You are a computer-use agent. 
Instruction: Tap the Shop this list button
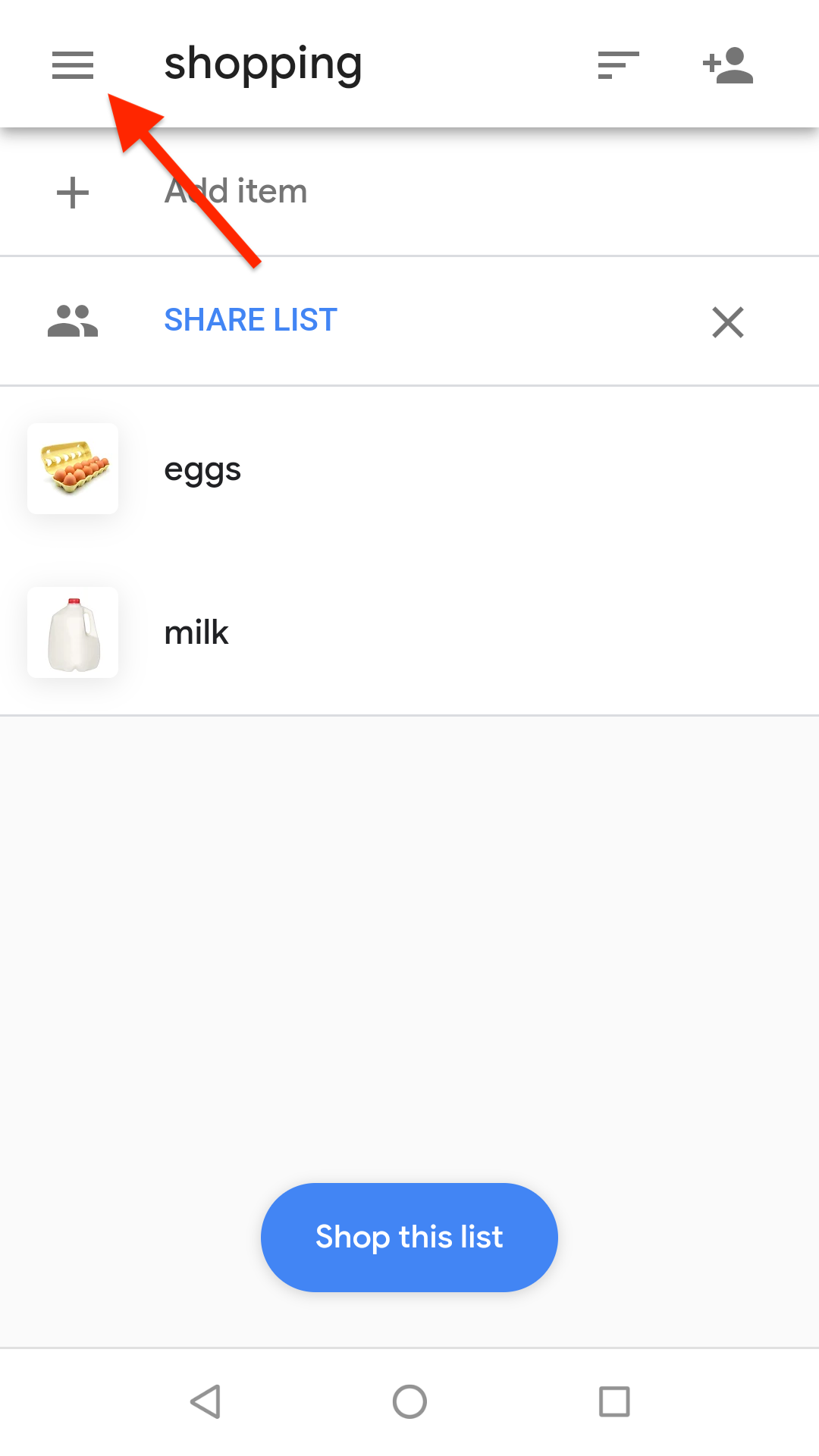(409, 1237)
